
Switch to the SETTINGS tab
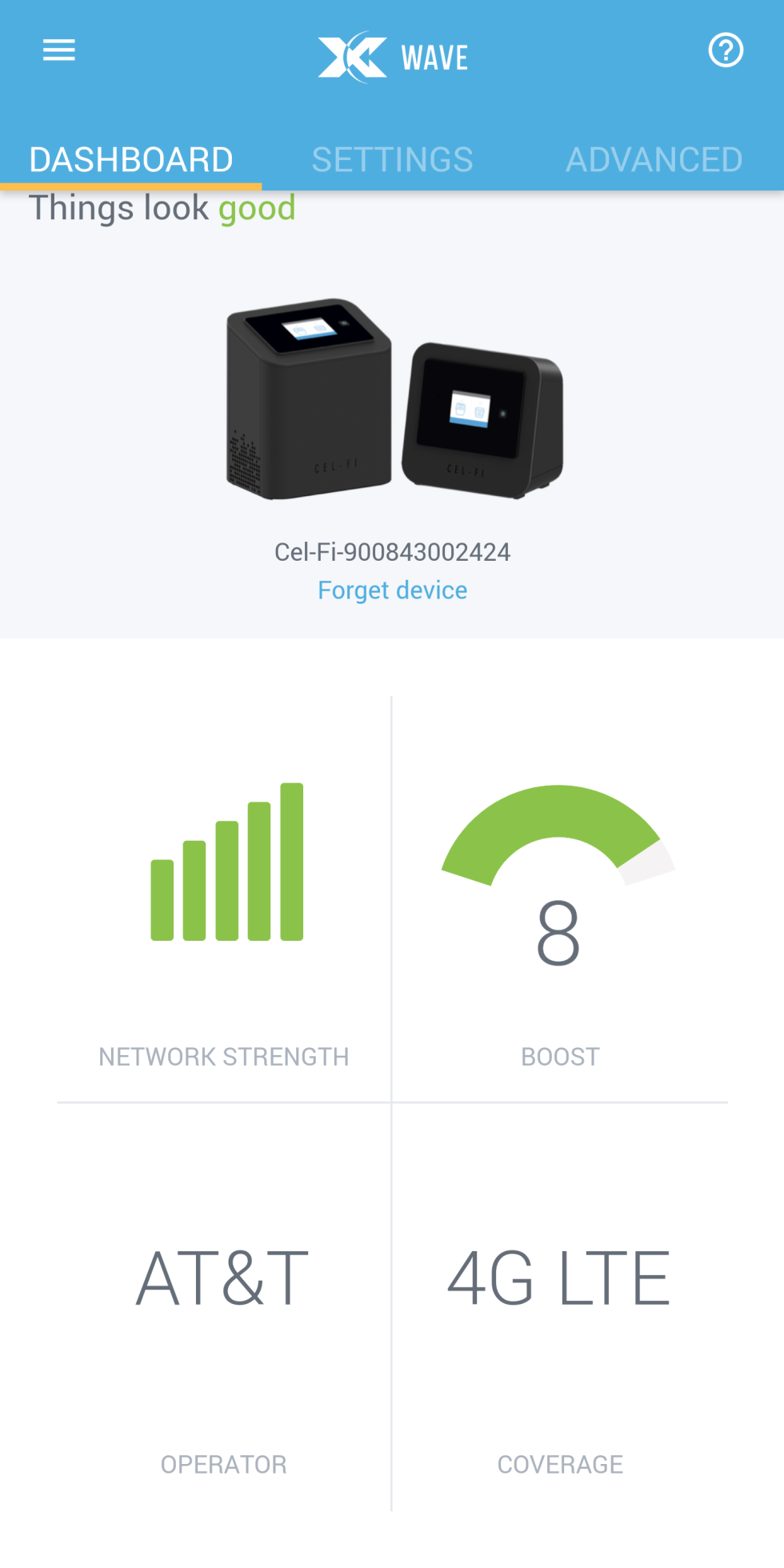pyautogui.click(x=392, y=158)
